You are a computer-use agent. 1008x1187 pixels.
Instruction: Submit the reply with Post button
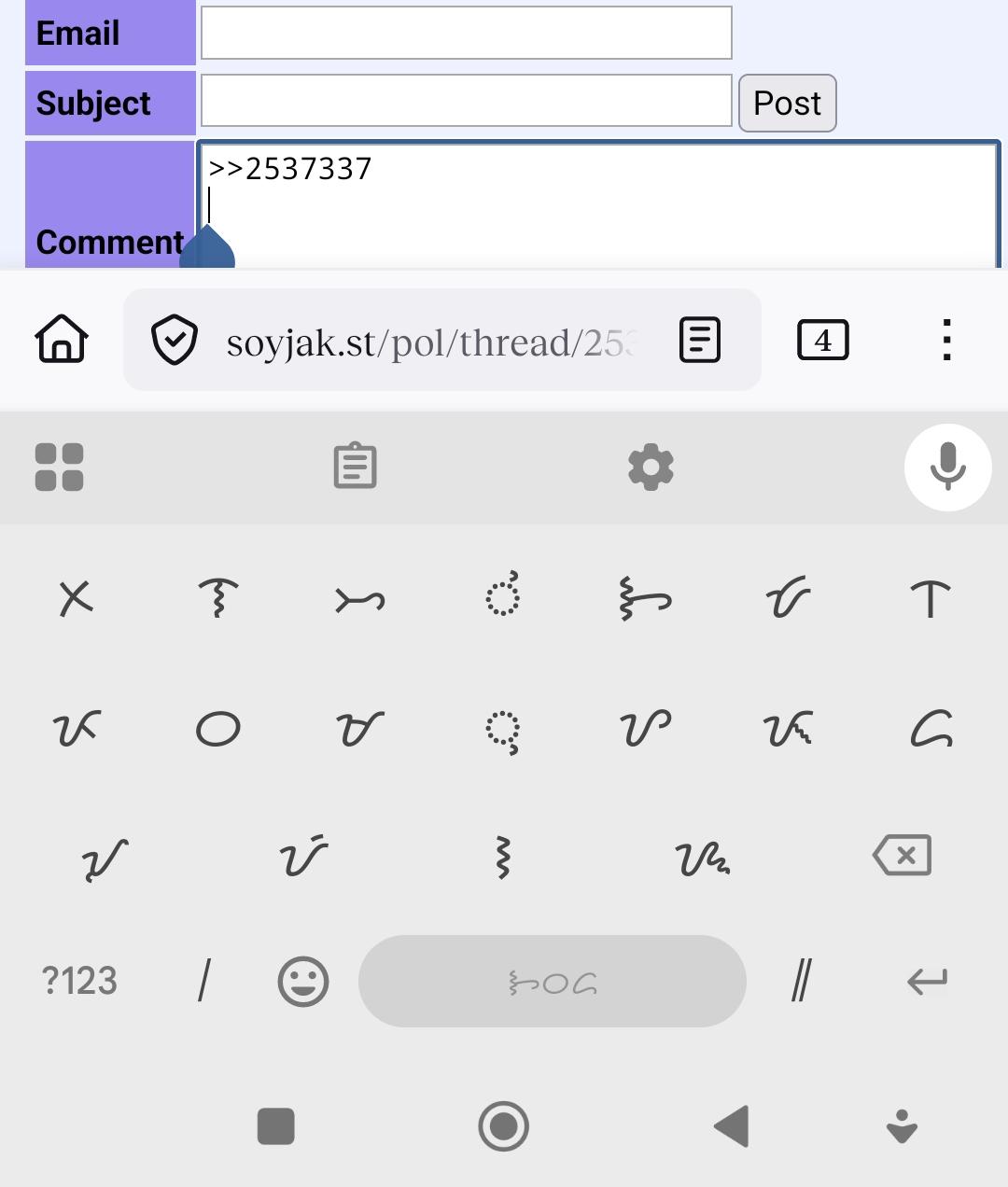pos(787,104)
